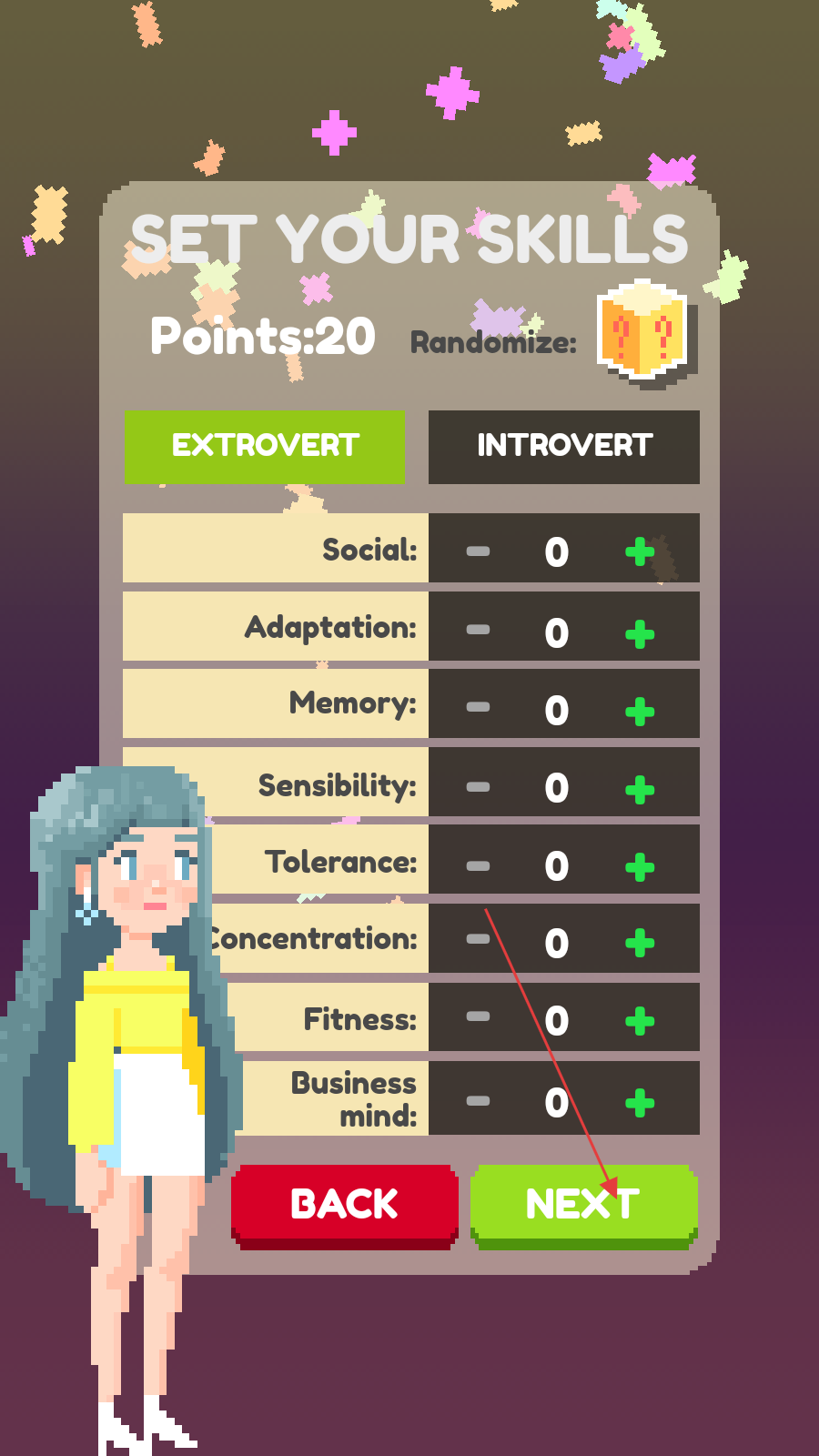Screen dimensions: 819x1456
Task: Decrease the Business mind skill
Action: coord(478,1100)
